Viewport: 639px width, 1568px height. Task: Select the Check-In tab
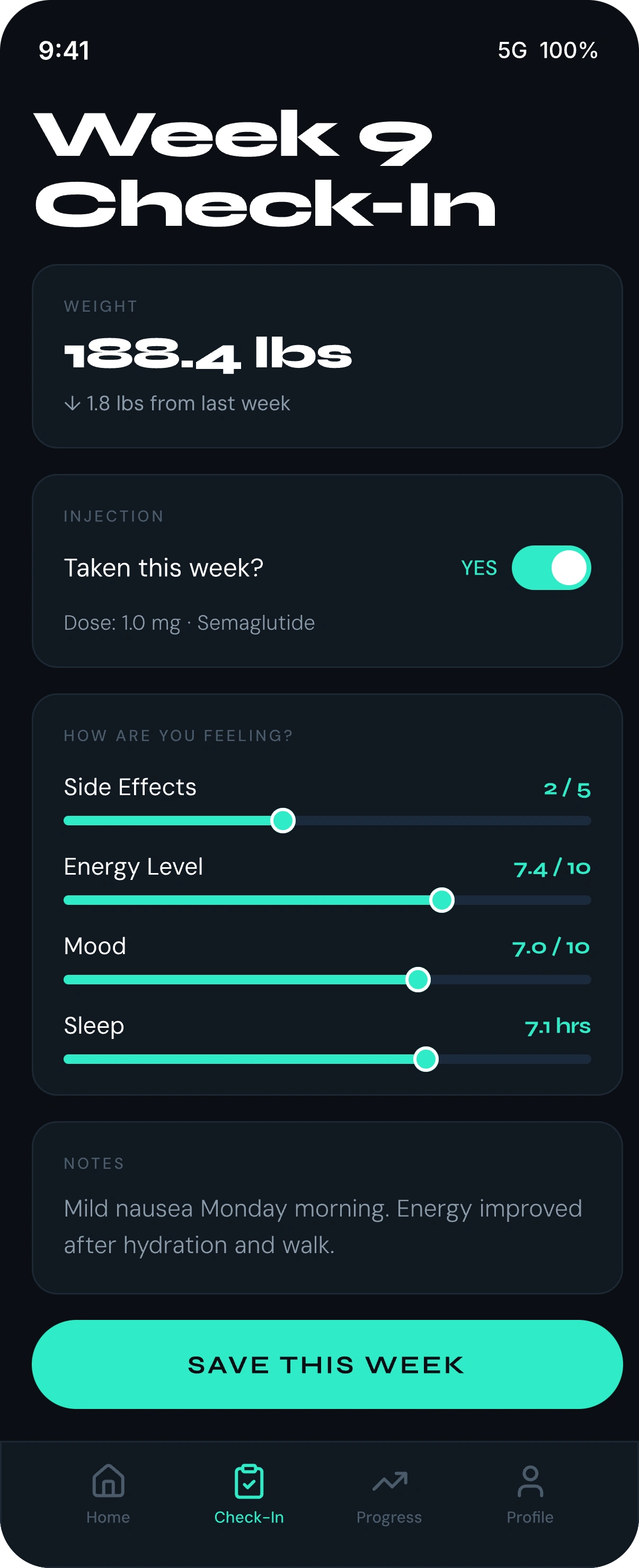point(249,1495)
